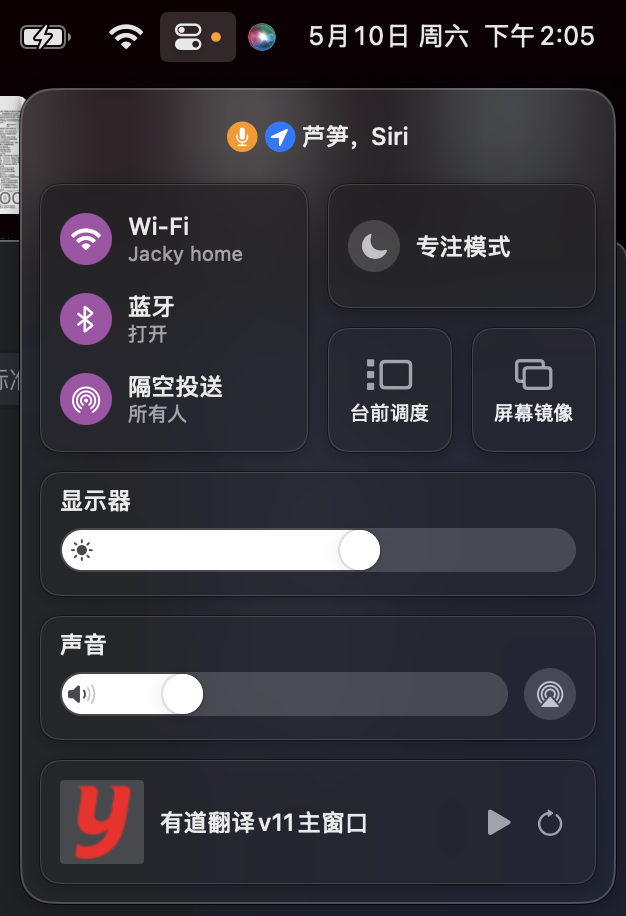
Task: Tap the display brightness slider
Action: point(318,550)
